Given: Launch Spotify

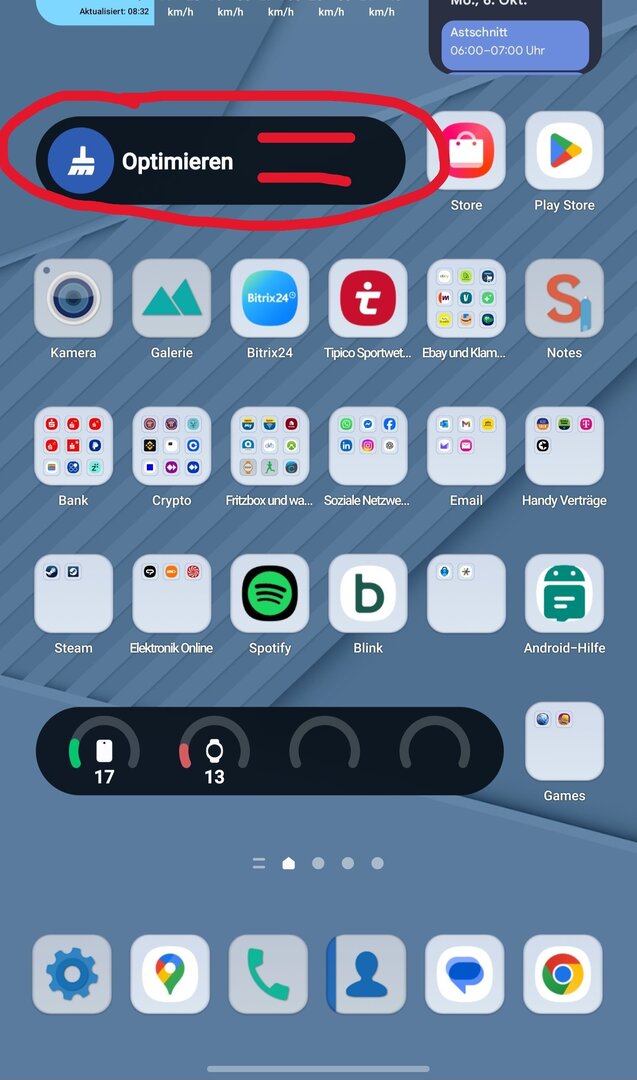Looking at the screenshot, I should 269,594.
